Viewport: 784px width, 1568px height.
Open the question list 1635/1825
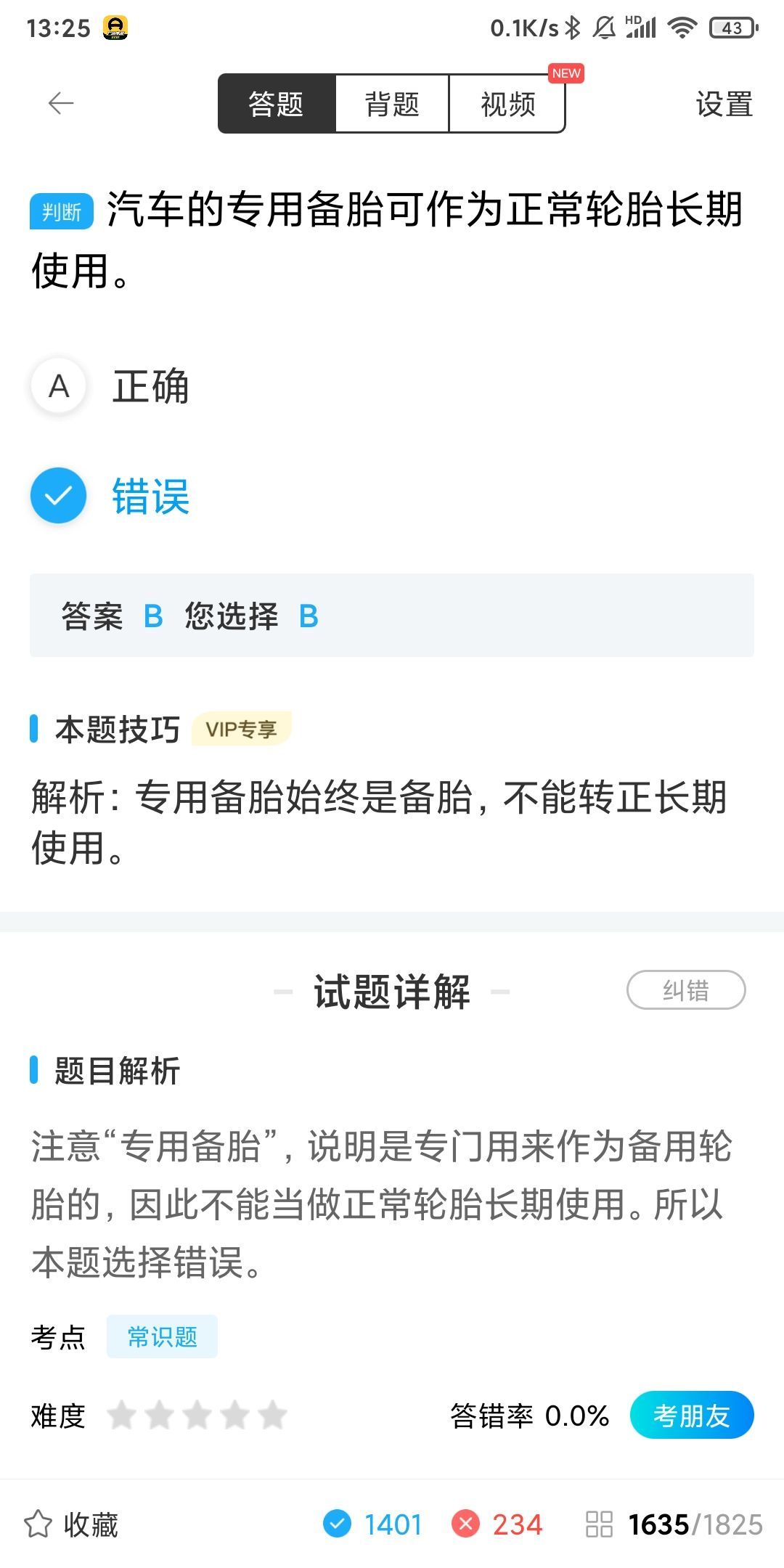pyautogui.click(x=674, y=1524)
